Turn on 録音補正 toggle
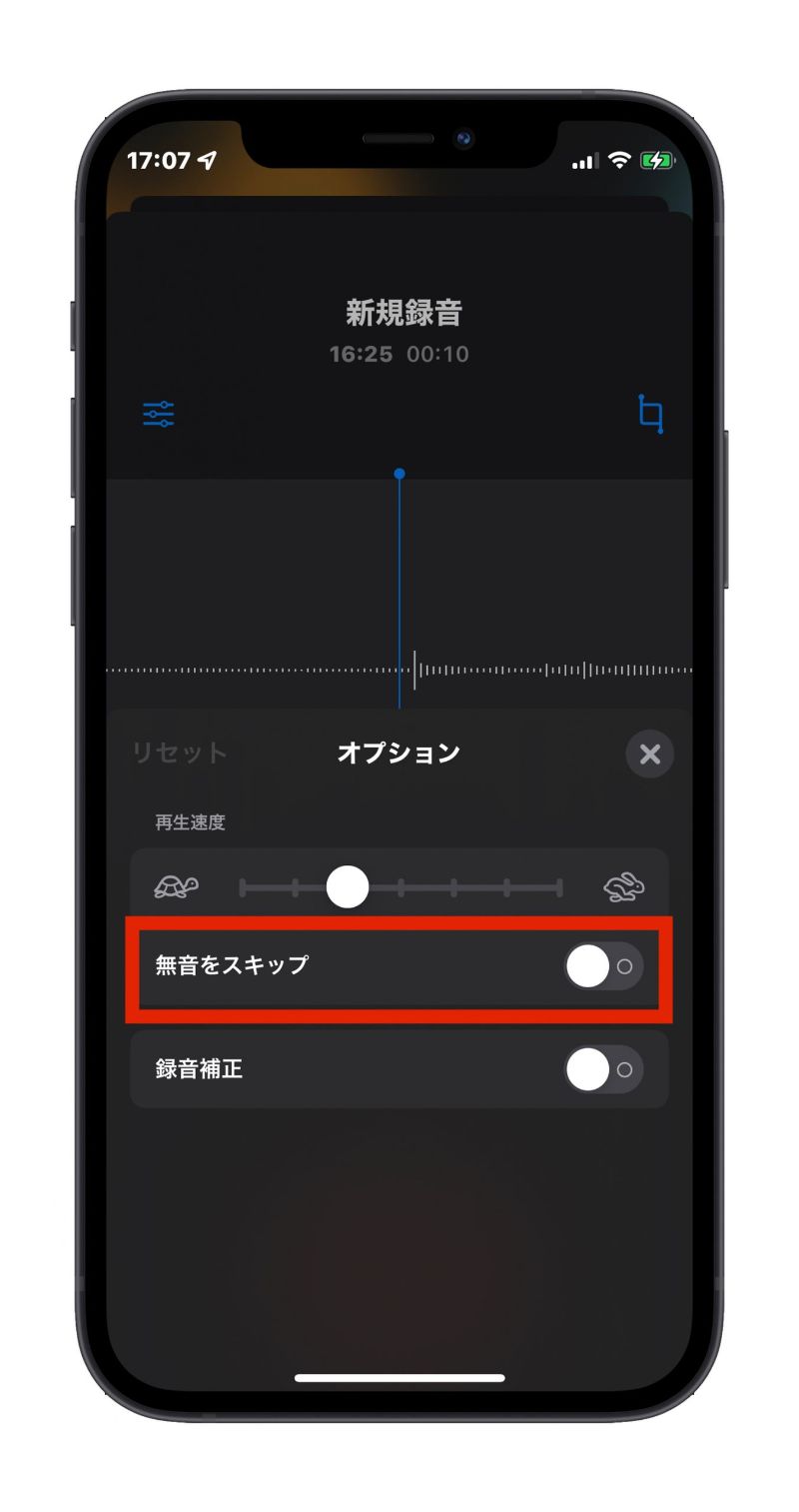The image size is (799, 1512). 602,1070
